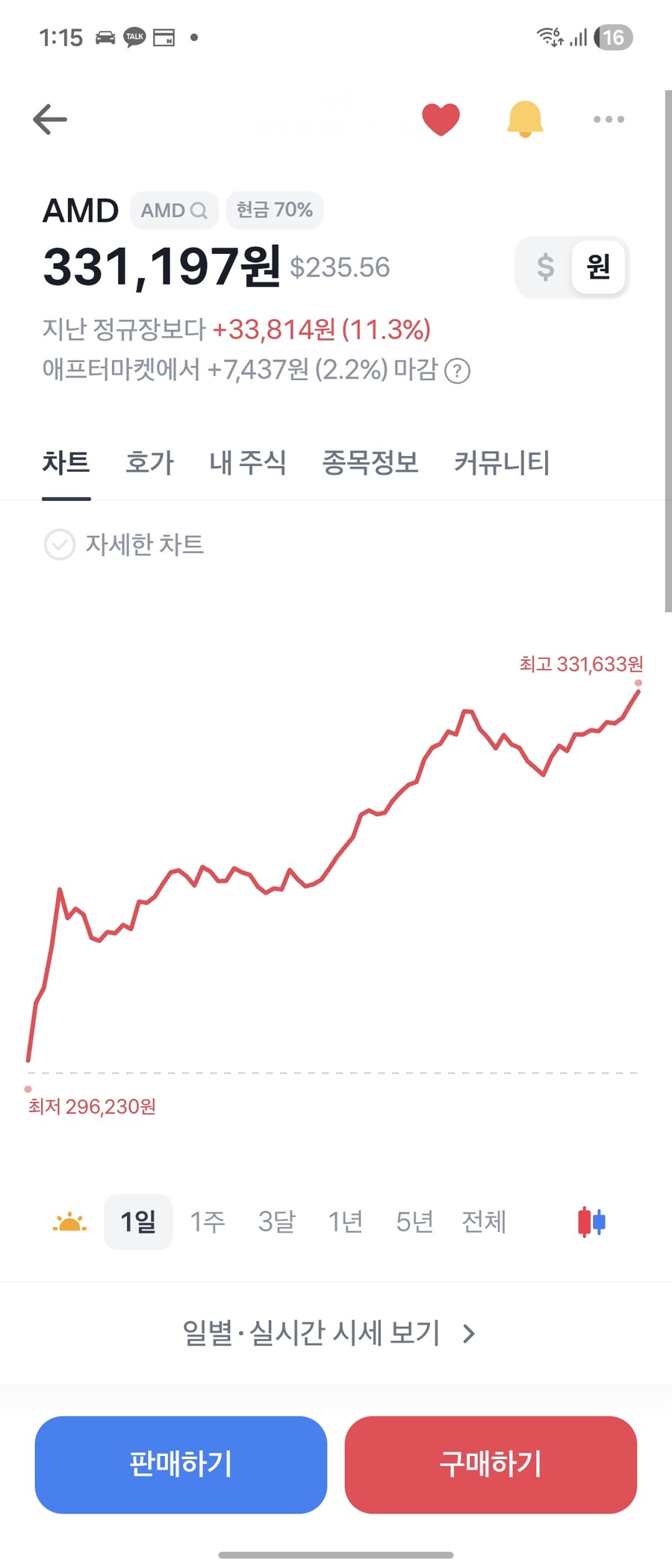This screenshot has height=1568, width=672.
Task: View the 종목정보 tab
Action: click(370, 463)
